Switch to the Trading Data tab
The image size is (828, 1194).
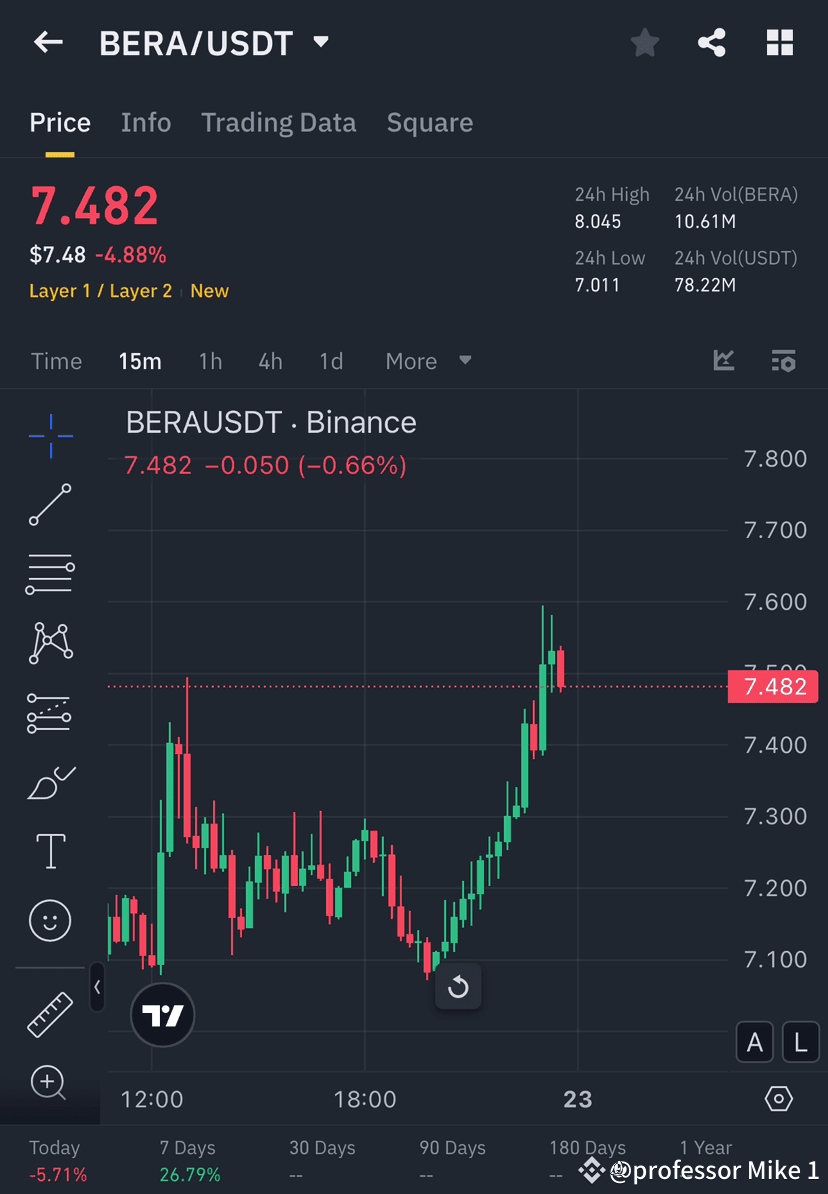278,122
